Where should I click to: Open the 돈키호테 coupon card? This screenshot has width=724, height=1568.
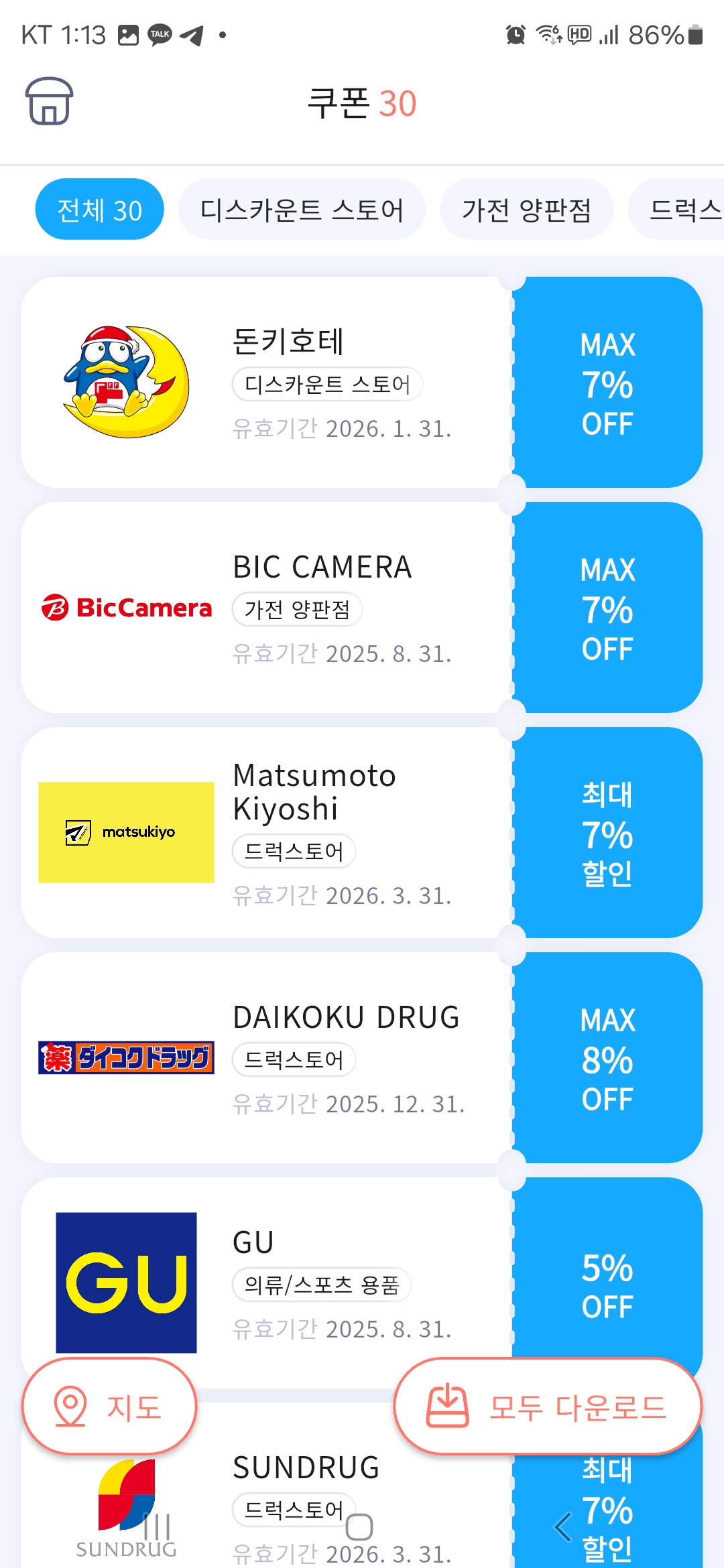click(x=268, y=382)
